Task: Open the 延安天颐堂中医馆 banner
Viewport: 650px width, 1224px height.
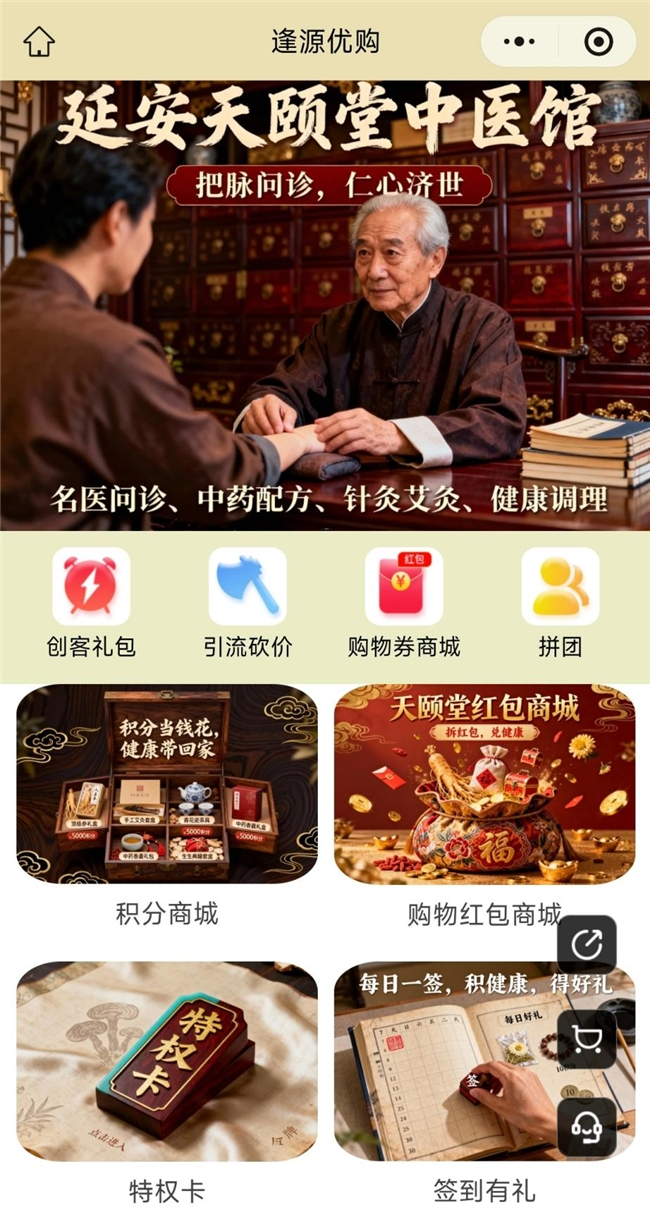Action: pyautogui.click(x=325, y=305)
